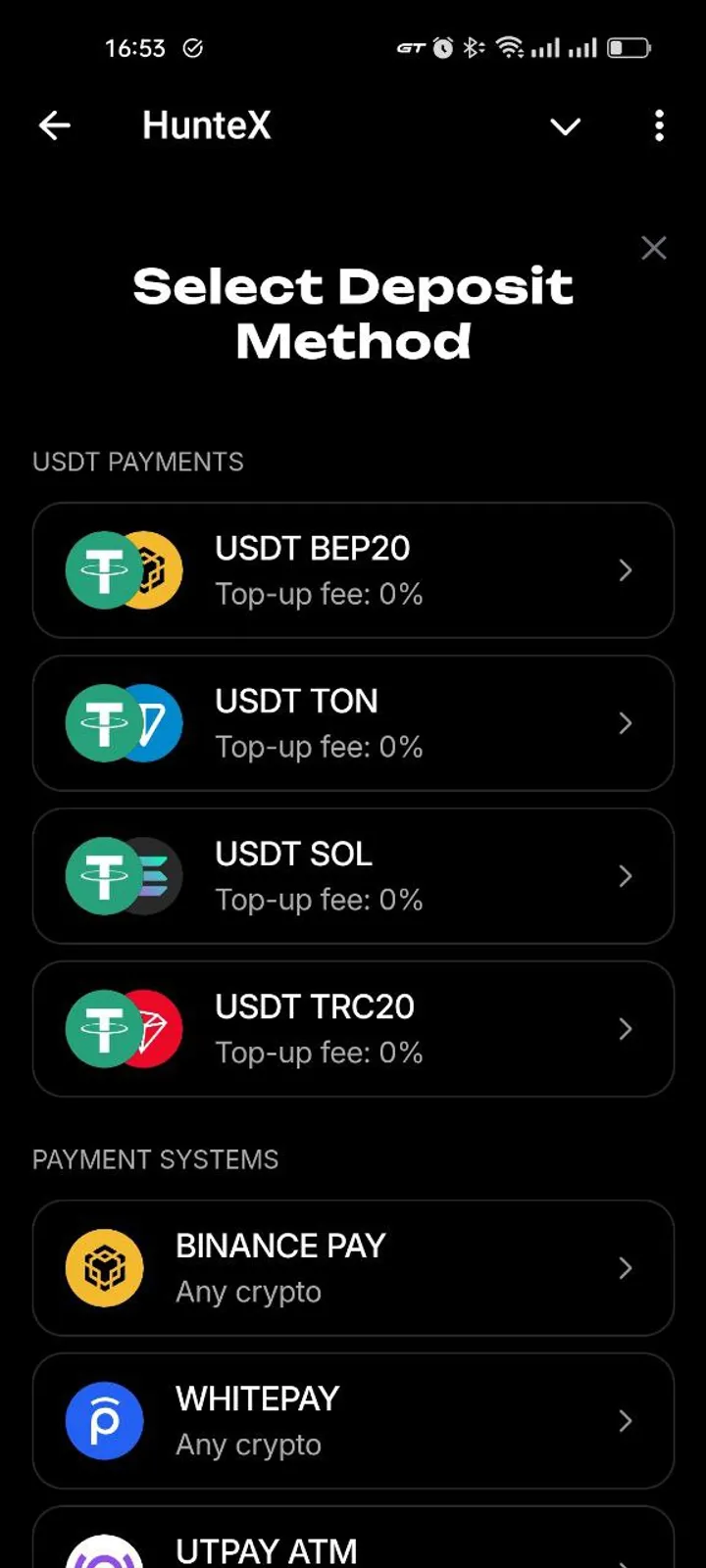Go back using the arrow icon

pyautogui.click(x=55, y=125)
